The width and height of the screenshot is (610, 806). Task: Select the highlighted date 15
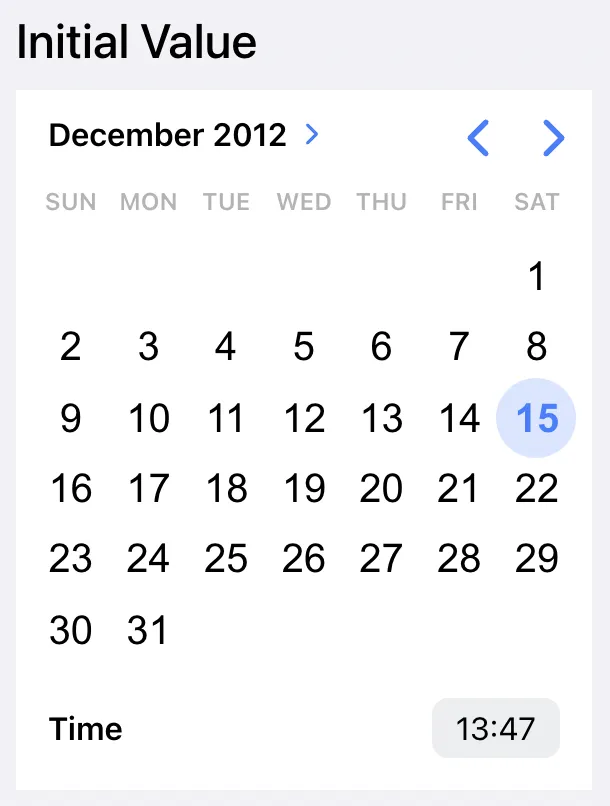[536, 418]
